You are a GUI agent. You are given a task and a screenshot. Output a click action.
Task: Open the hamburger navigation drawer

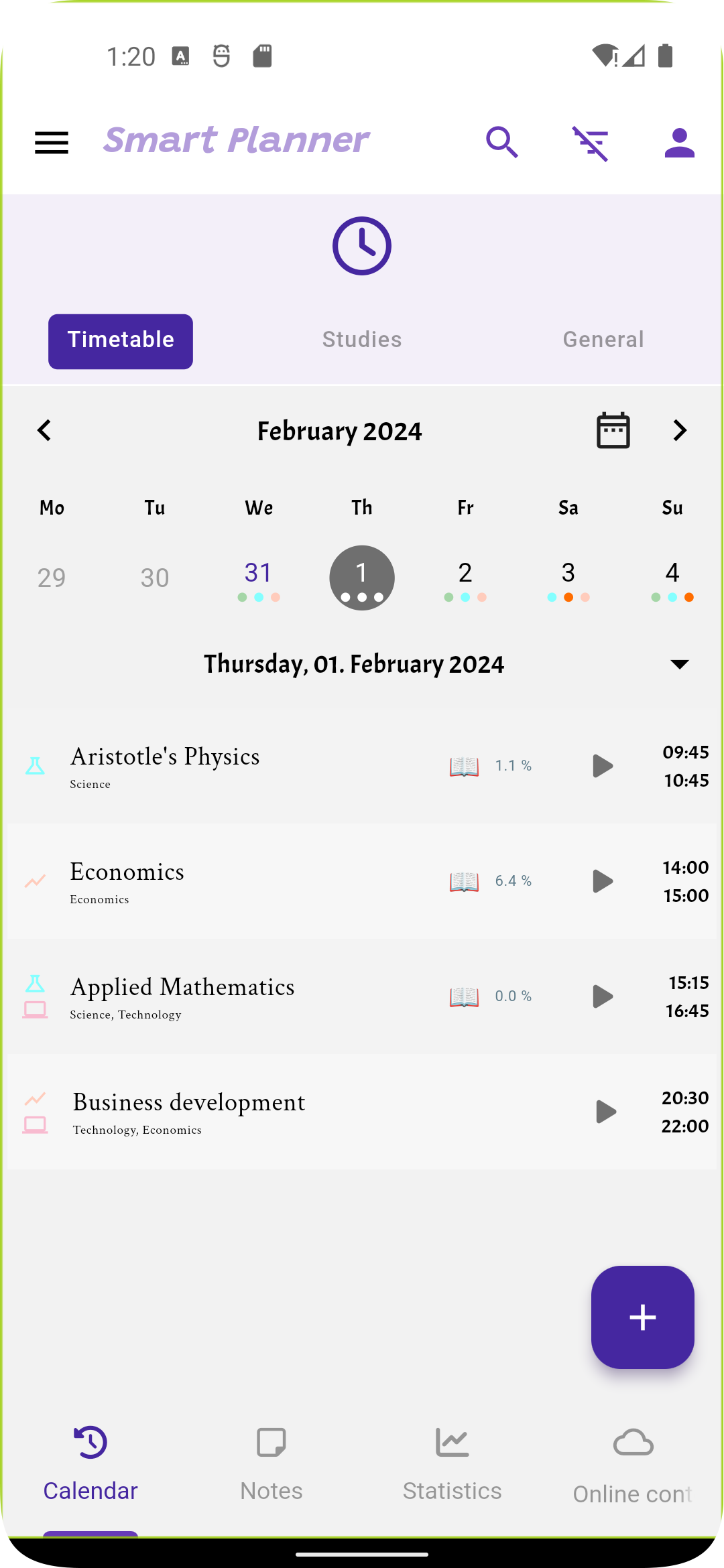click(x=52, y=143)
